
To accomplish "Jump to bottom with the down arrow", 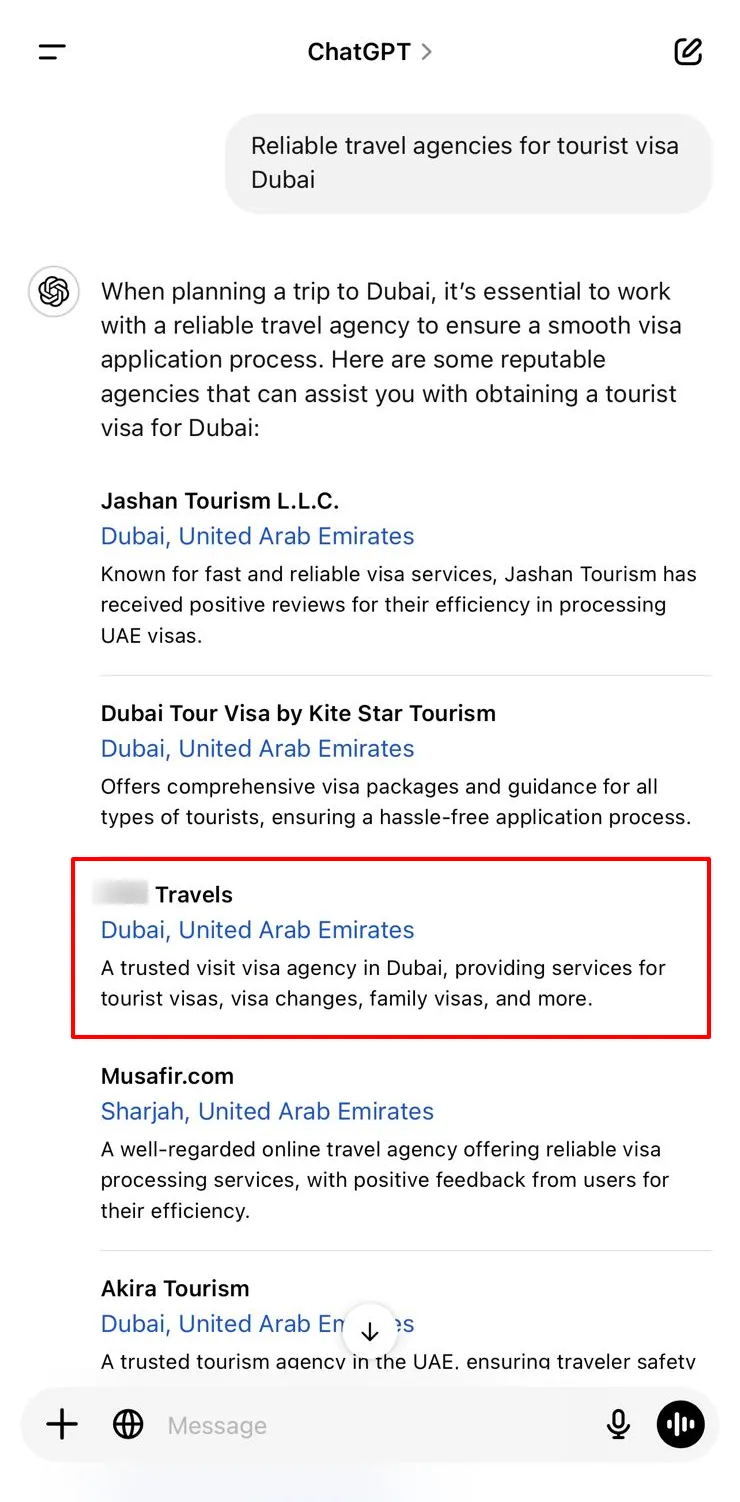I will [370, 1331].
